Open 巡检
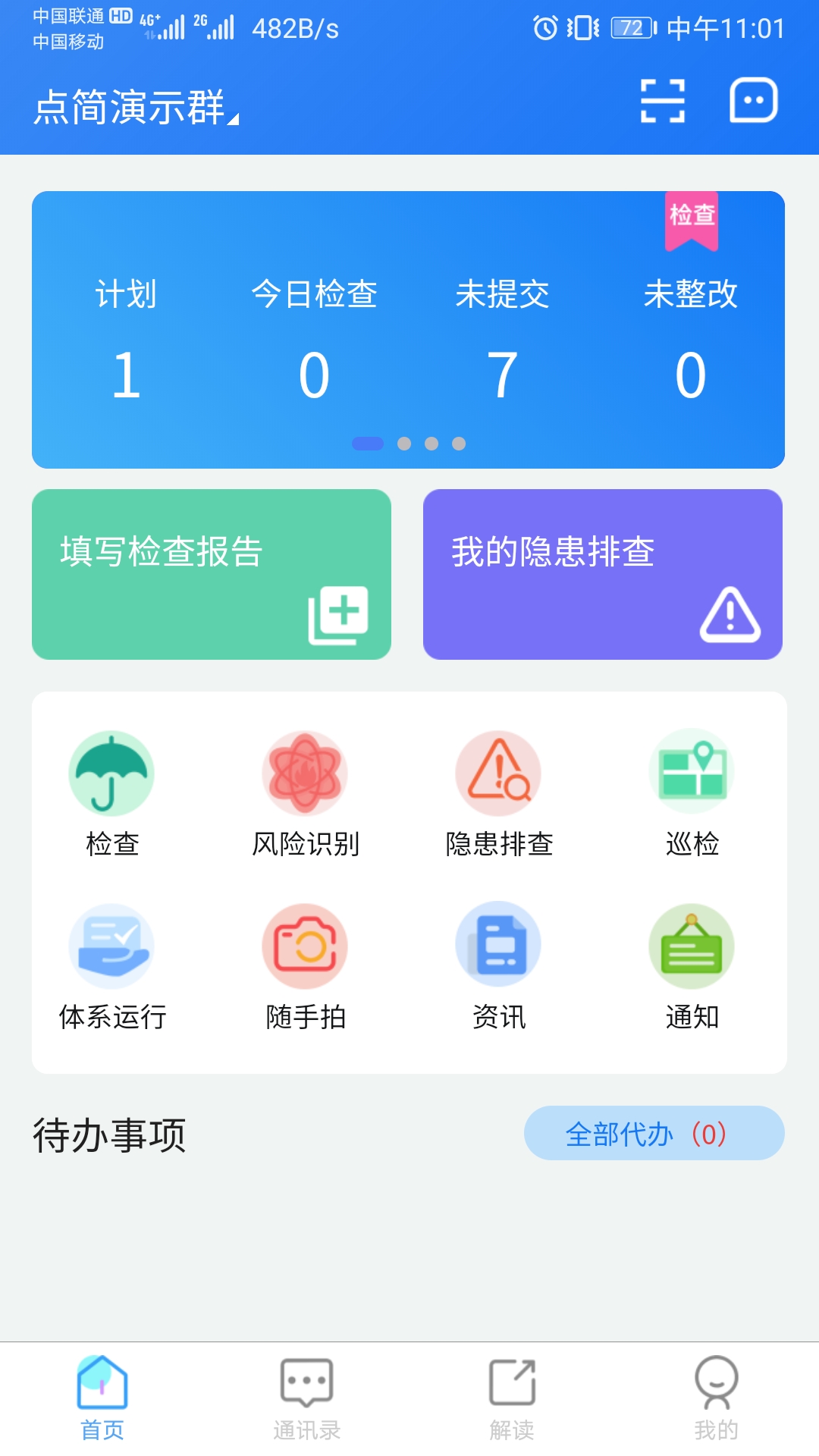The height and width of the screenshot is (1456, 819). point(692,794)
